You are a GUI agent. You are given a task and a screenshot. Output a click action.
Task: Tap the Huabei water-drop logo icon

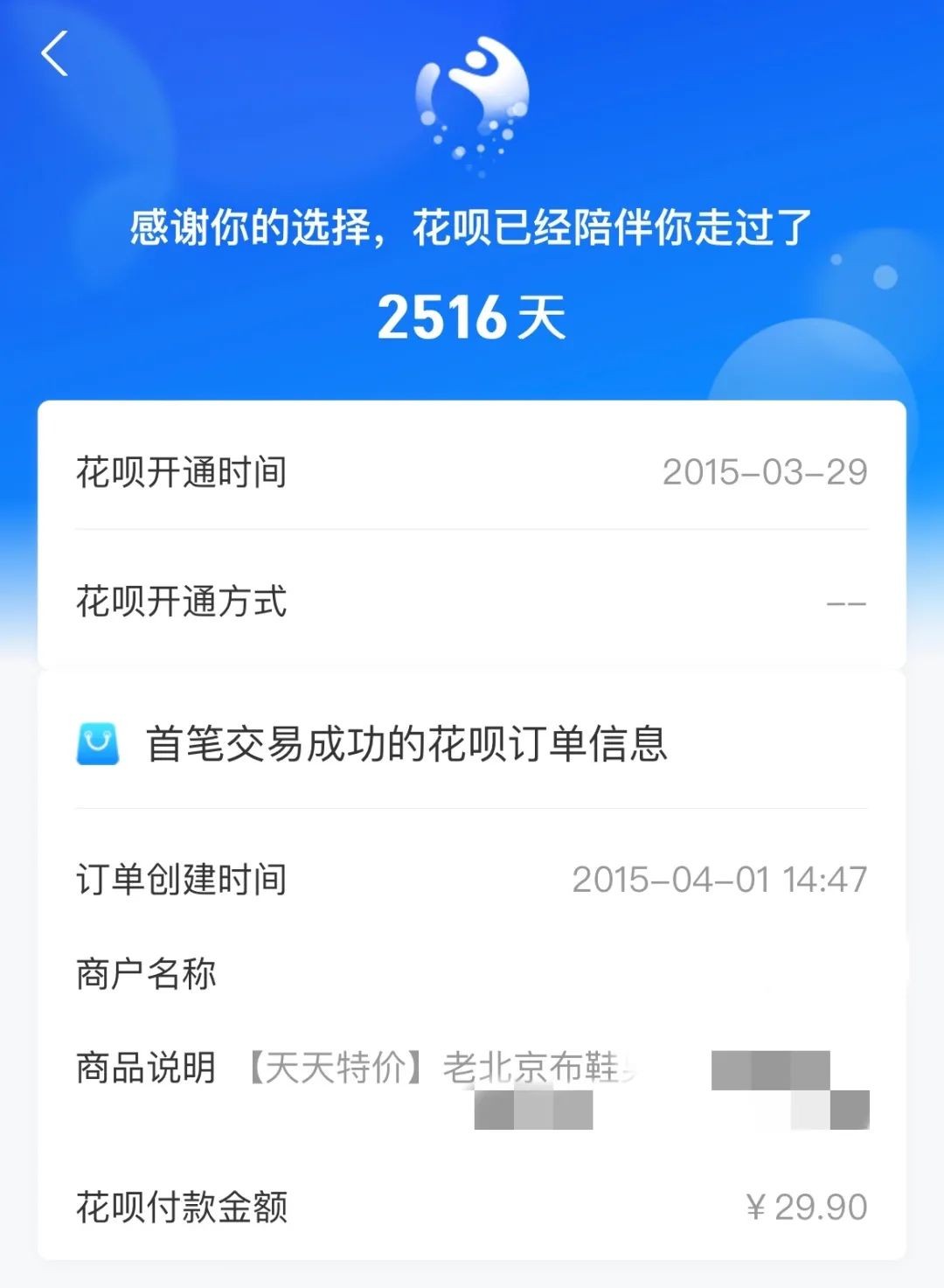[x=472, y=96]
